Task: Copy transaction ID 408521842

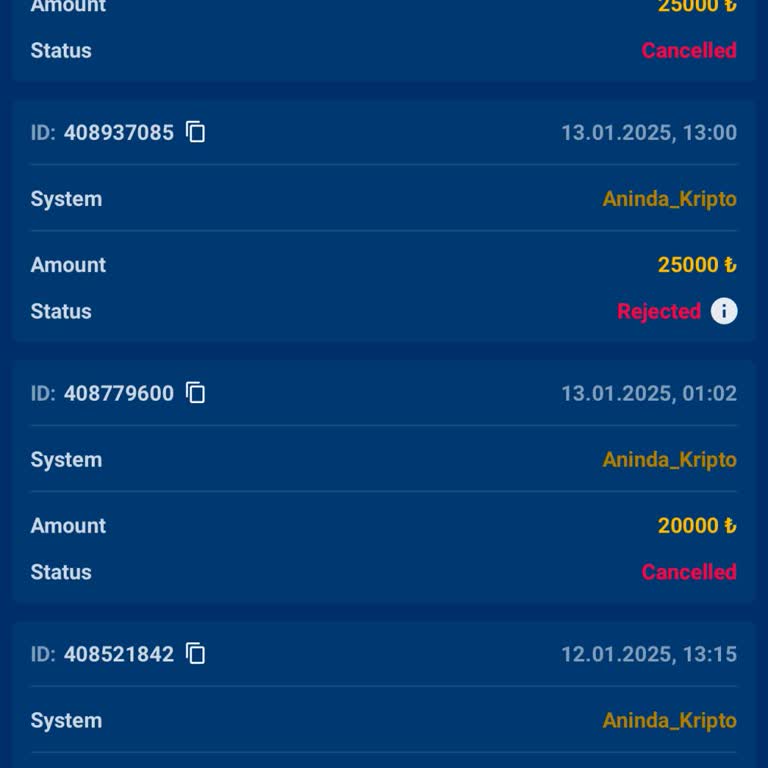Action: [x=196, y=654]
